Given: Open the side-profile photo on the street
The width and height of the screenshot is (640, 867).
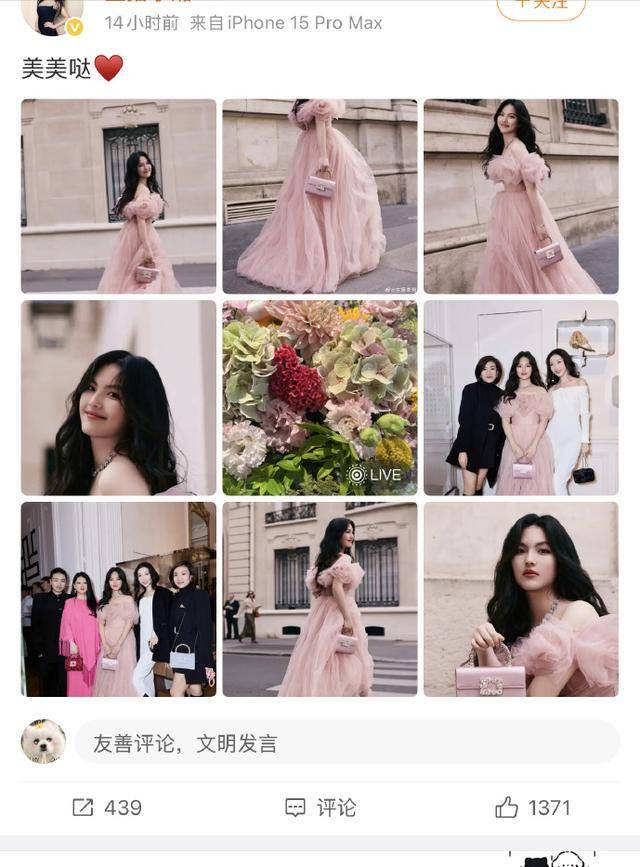Looking at the screenshot, I should click(320, 599).
